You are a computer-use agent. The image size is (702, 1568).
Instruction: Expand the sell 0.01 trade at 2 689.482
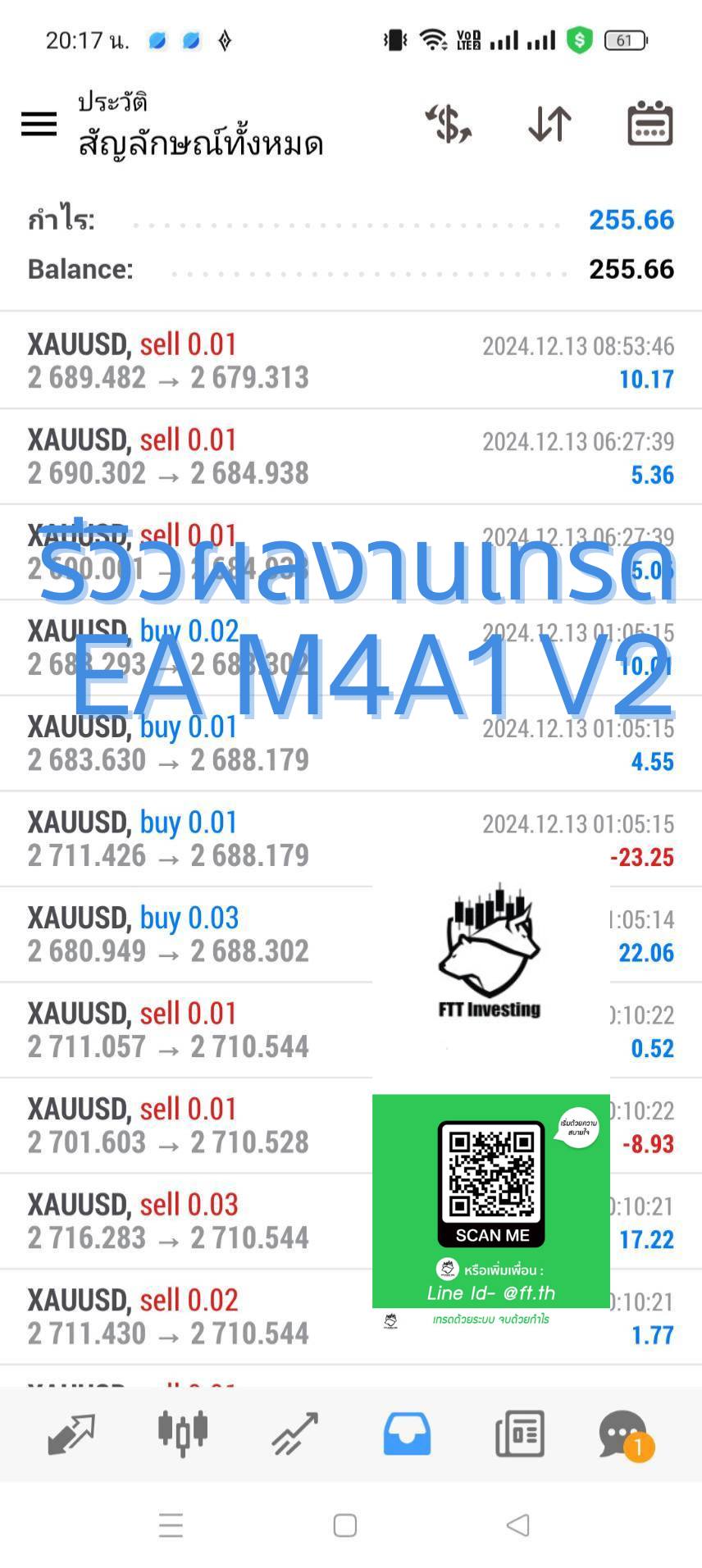coord(351,361)
